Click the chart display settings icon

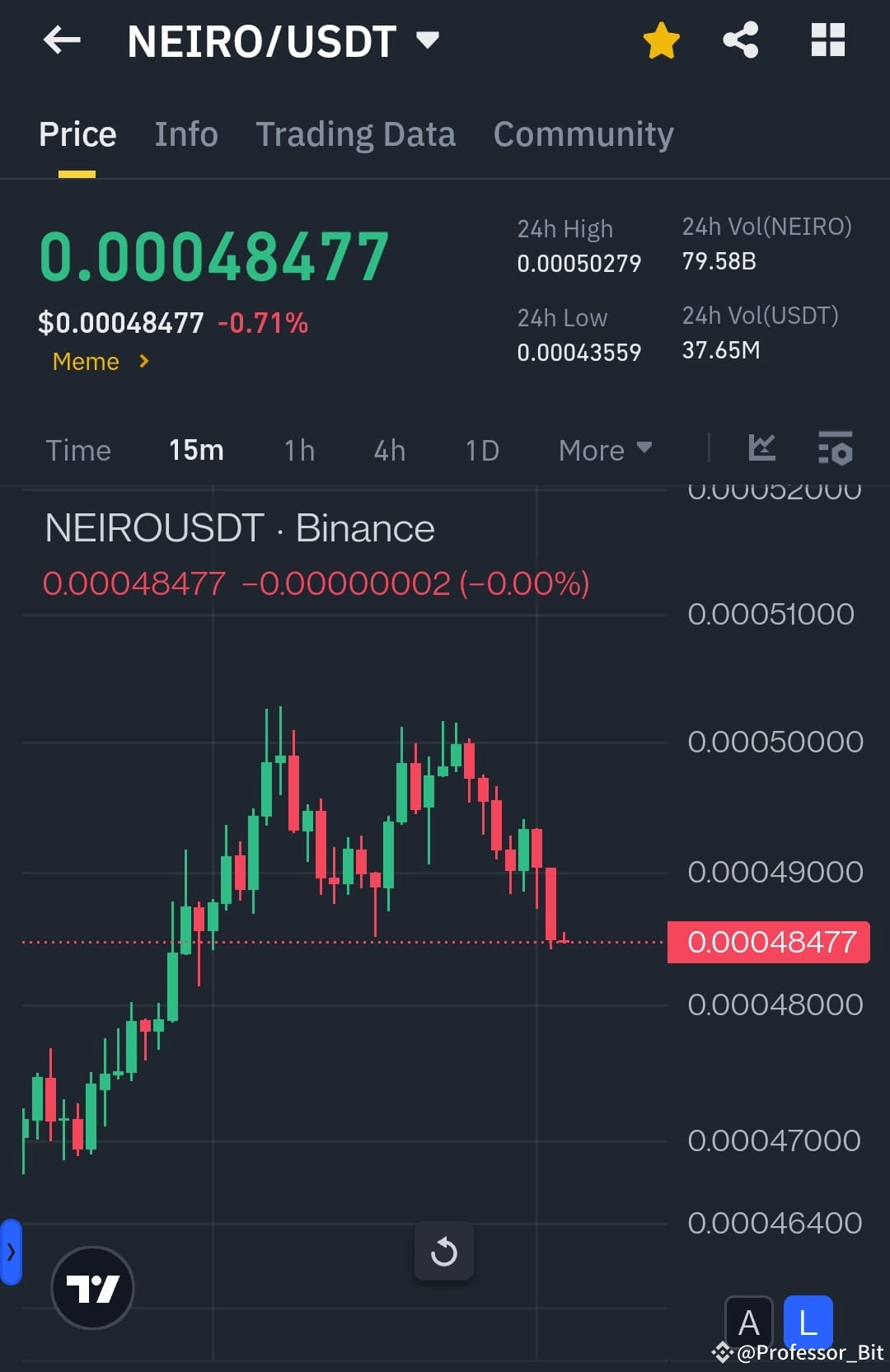point(835,449)
